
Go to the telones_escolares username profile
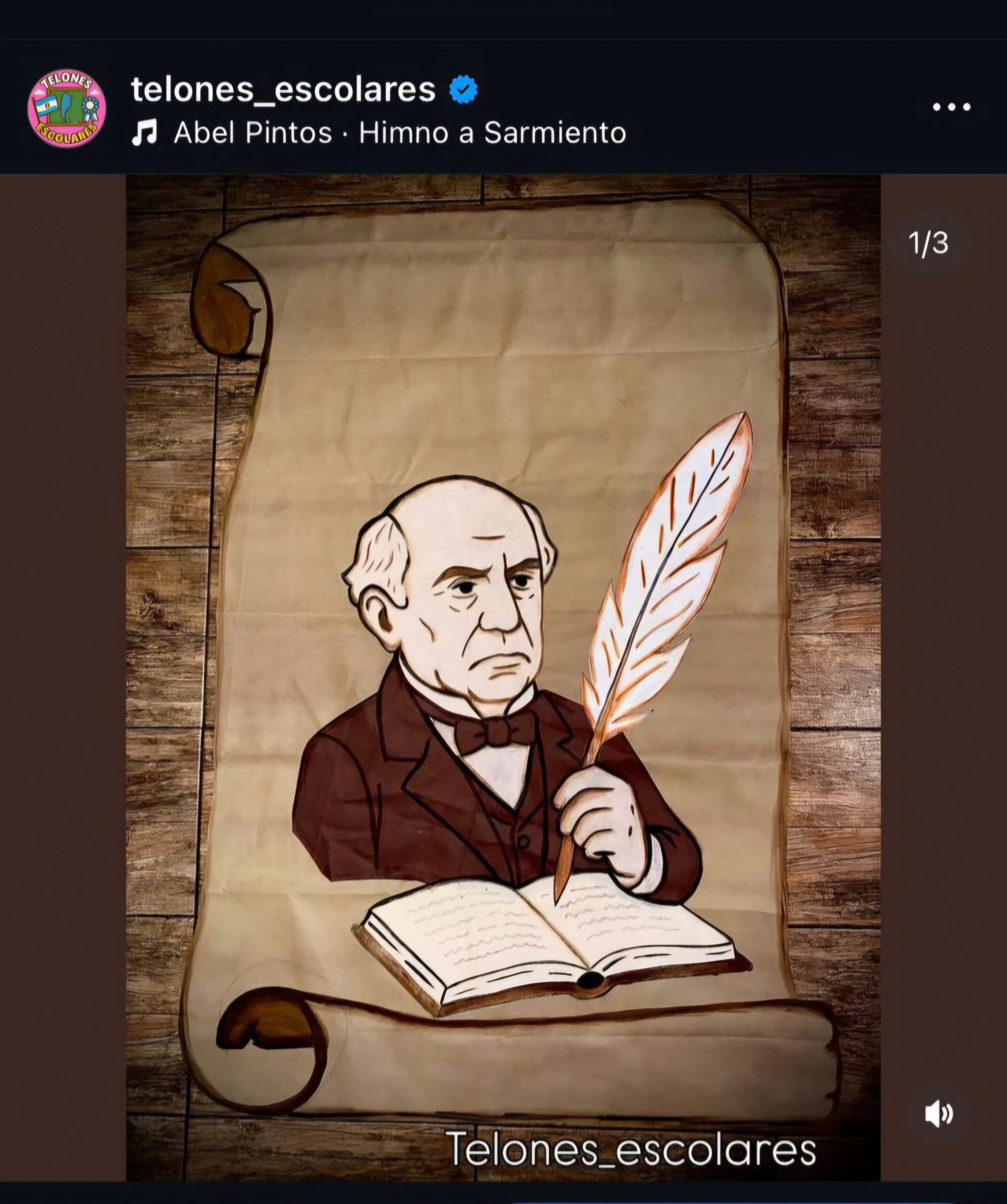(283, 89)
